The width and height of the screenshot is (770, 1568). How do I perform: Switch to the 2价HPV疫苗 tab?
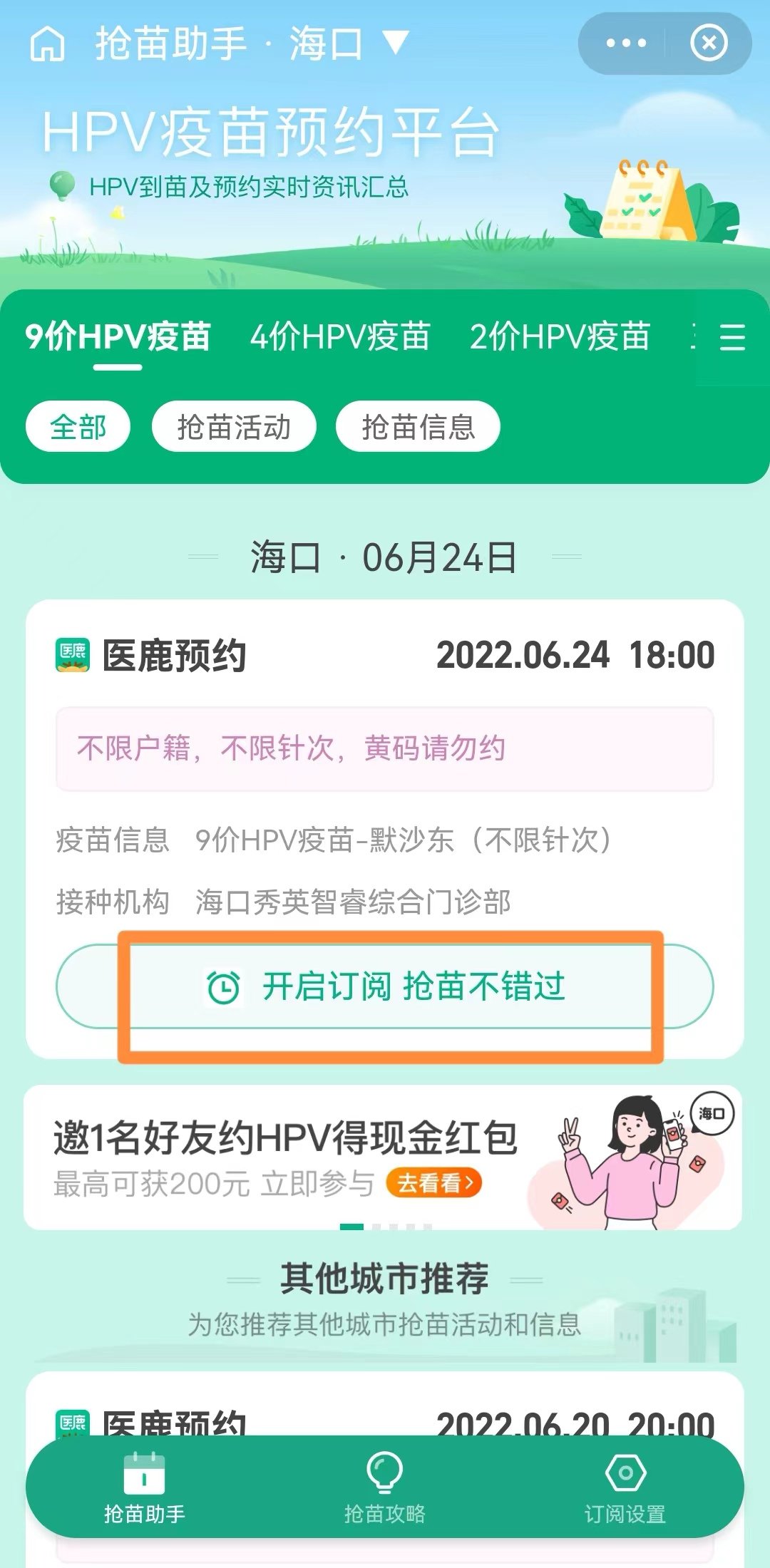click(560, 336)
